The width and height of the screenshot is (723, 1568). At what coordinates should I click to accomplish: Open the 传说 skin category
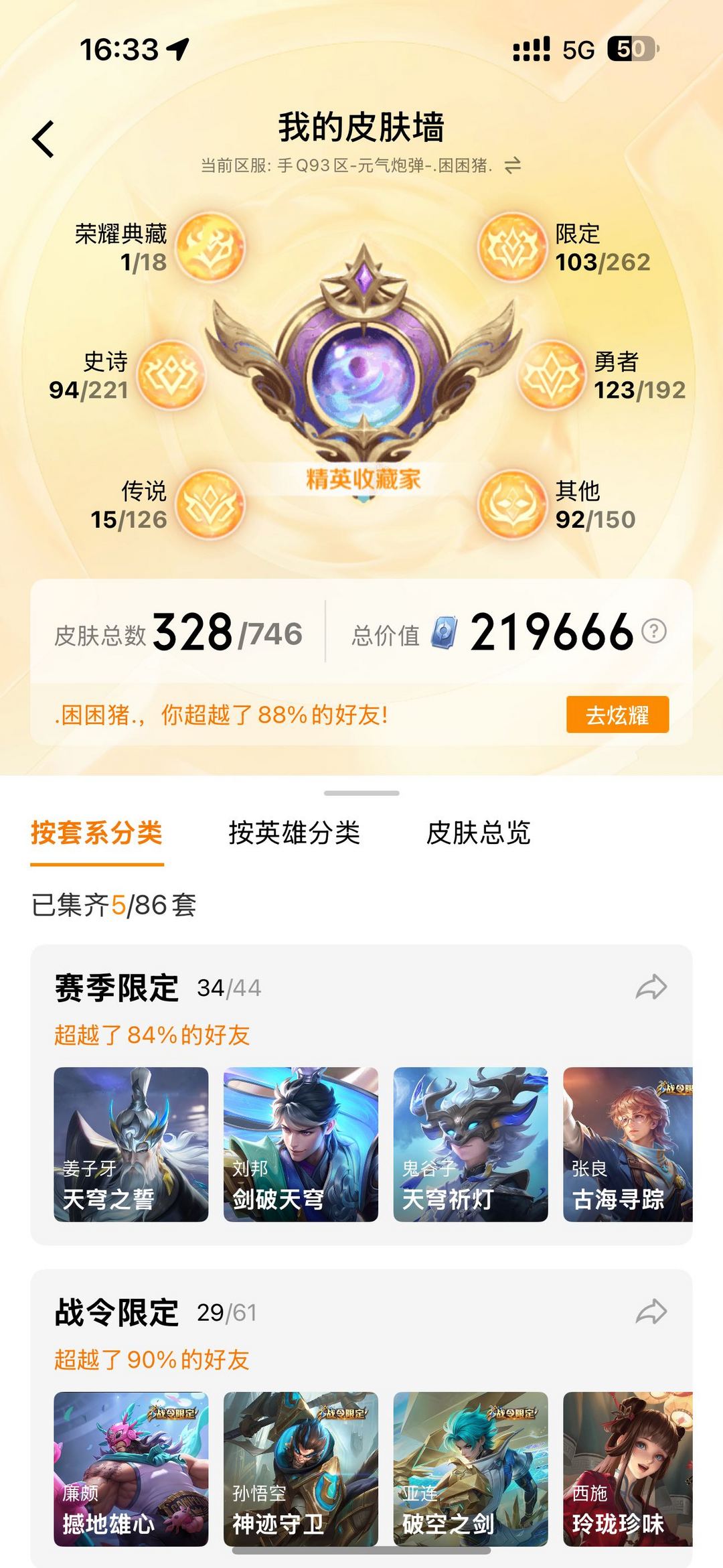[x=210, y=504]
